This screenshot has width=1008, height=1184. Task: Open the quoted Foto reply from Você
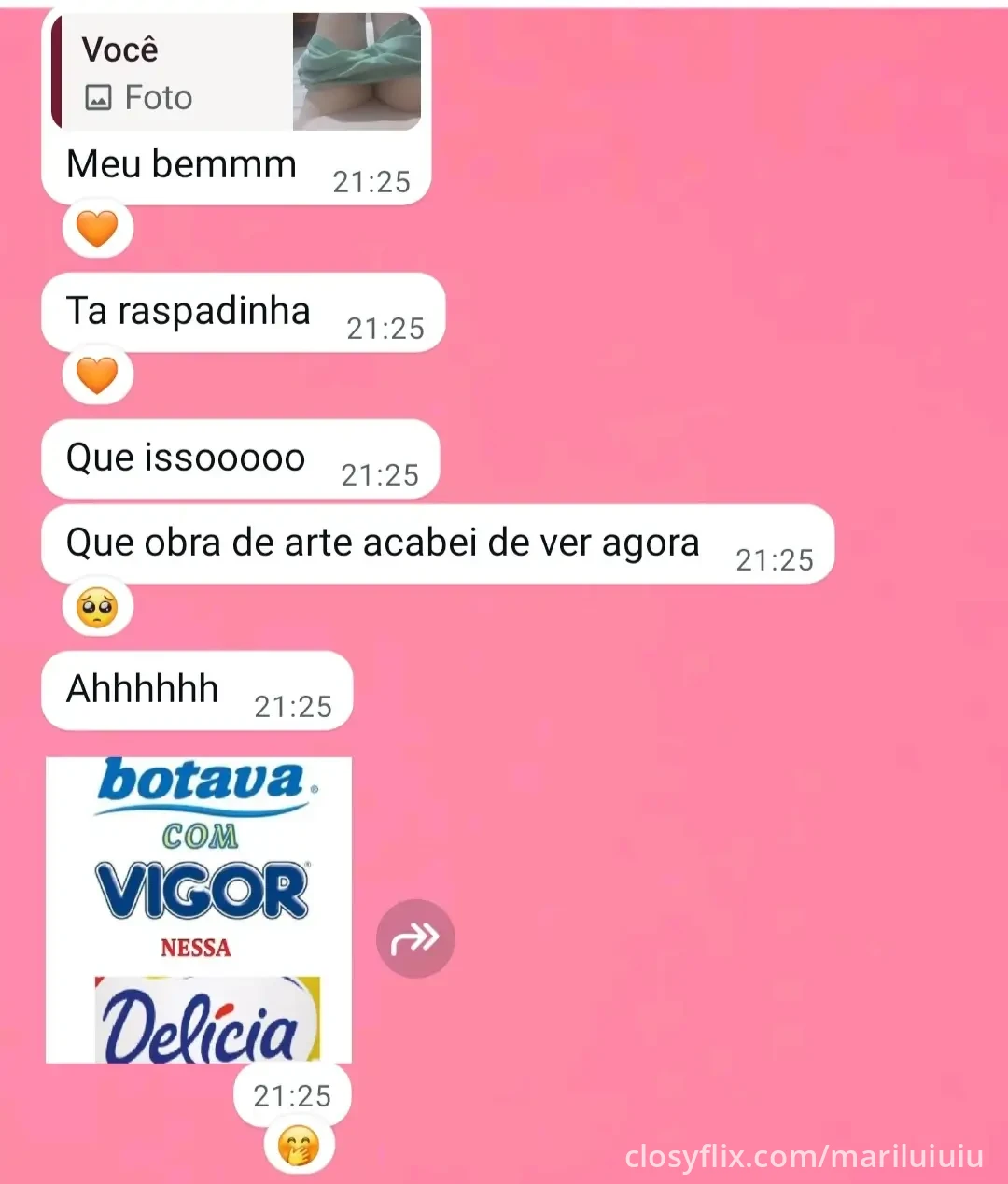[236, 73]
